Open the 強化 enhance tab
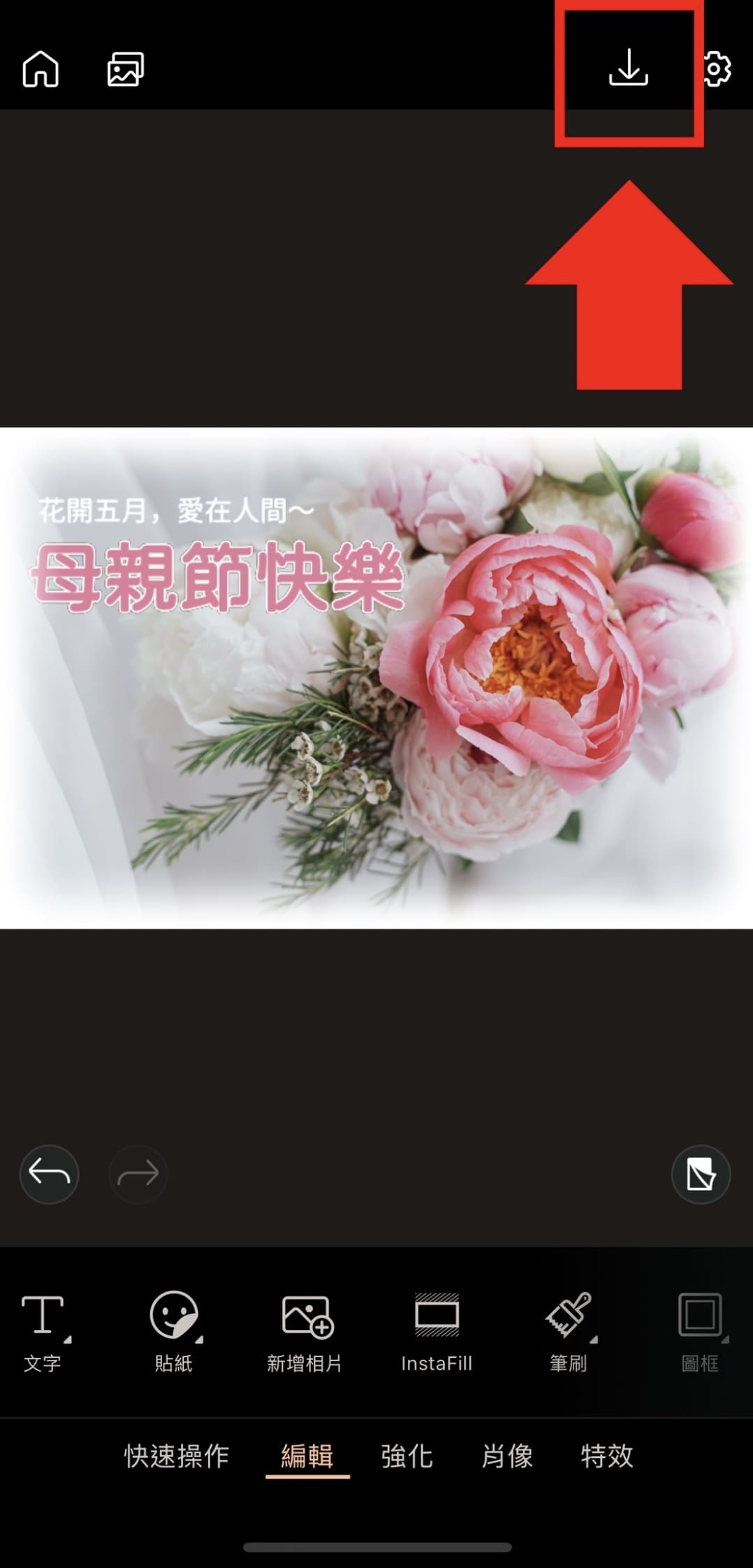Screen dimensions: 753x1568 (407, 1456)
